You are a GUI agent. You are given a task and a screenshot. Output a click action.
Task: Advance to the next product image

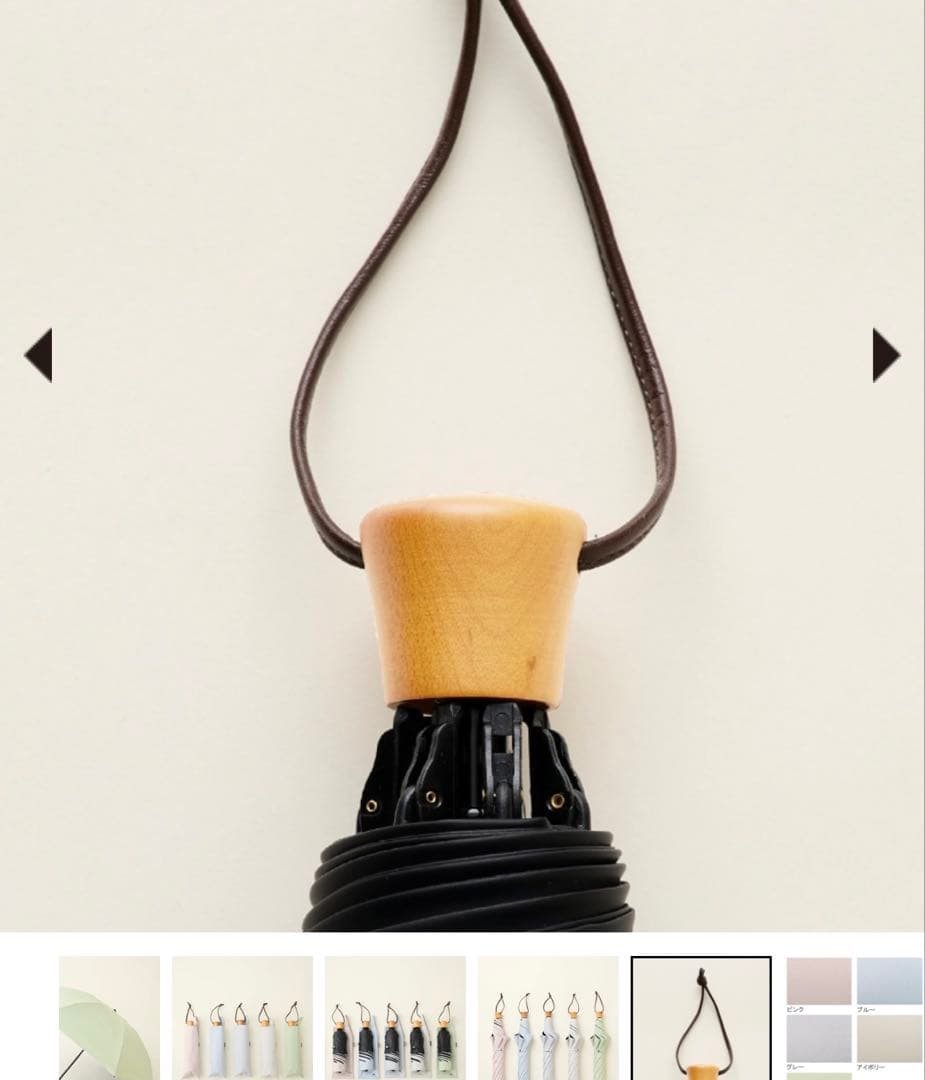pos(886,355)
